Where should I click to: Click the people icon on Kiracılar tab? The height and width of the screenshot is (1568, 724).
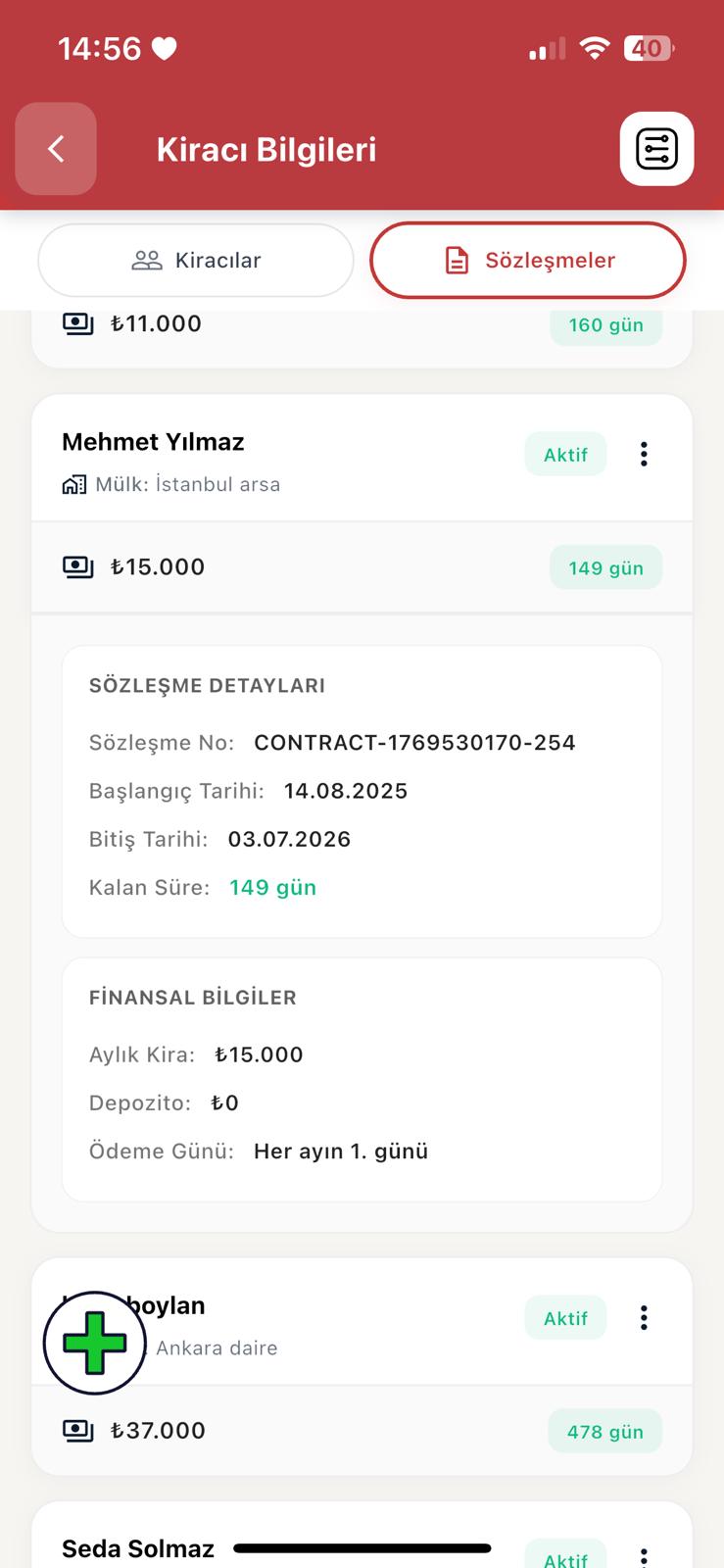pyautogui.click(x=145, y=260)
